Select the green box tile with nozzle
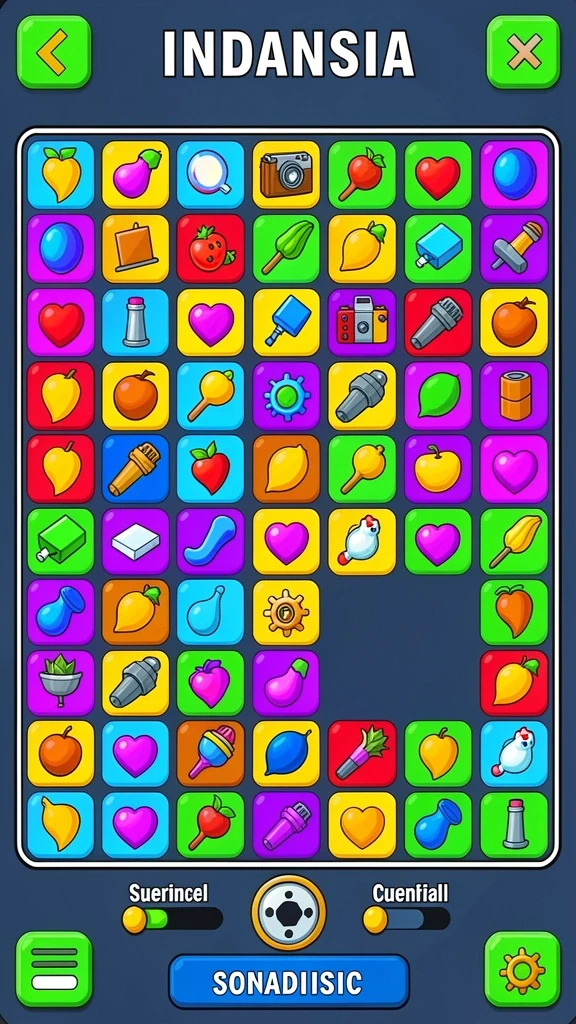The width and height of the screenshot is (576, 1024). pyautogui.click(x=61, y=542)
